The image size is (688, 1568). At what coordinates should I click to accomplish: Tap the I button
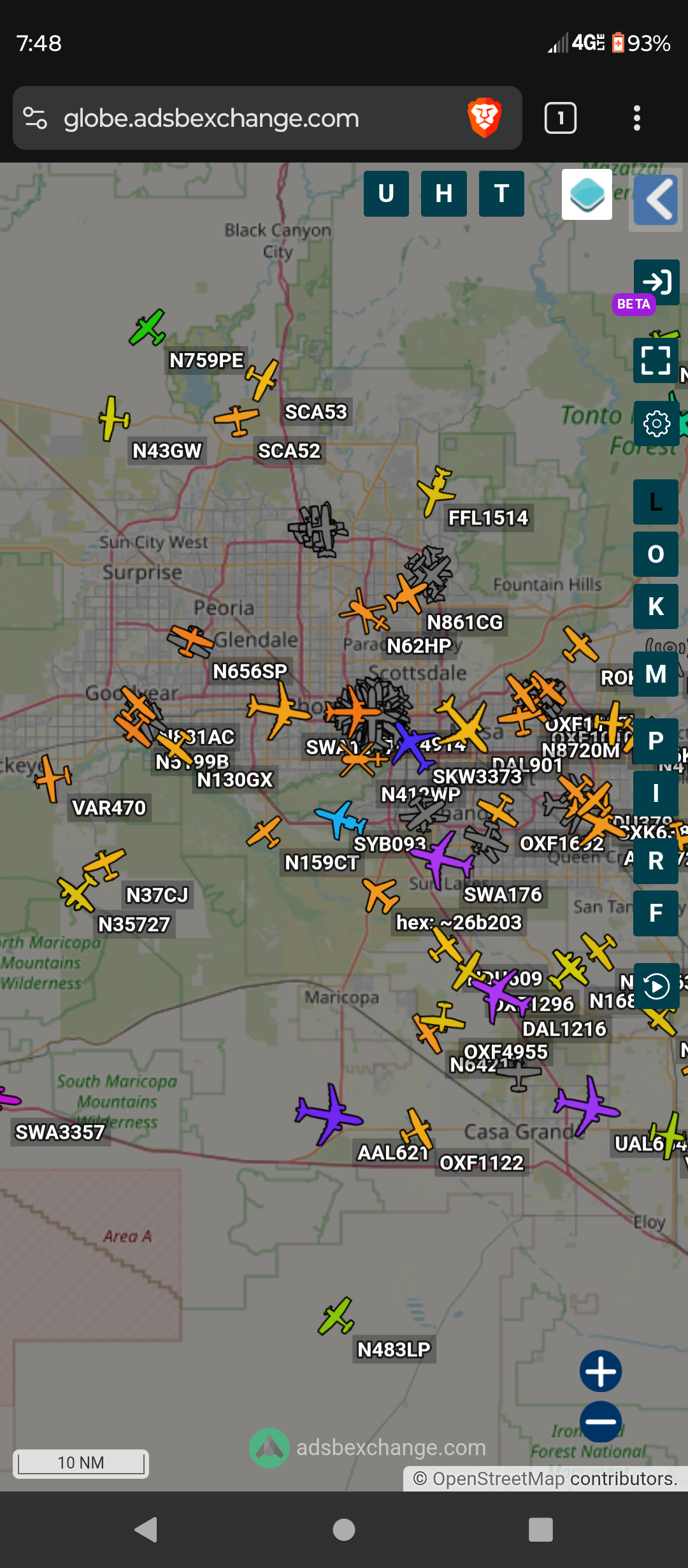(656, 794)
